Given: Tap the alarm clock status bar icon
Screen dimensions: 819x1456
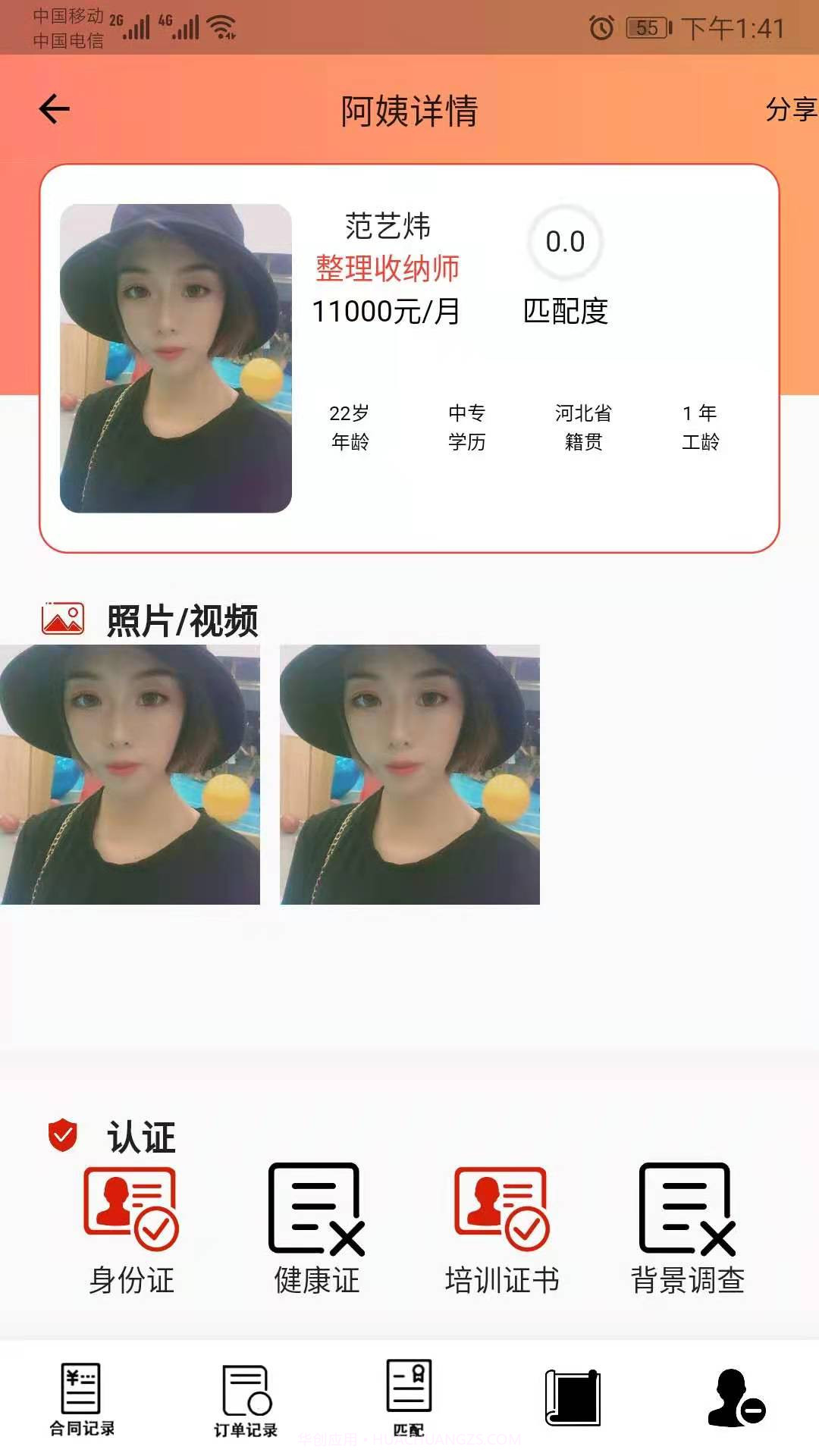Looking at the screenshot, I should [603, 25].
